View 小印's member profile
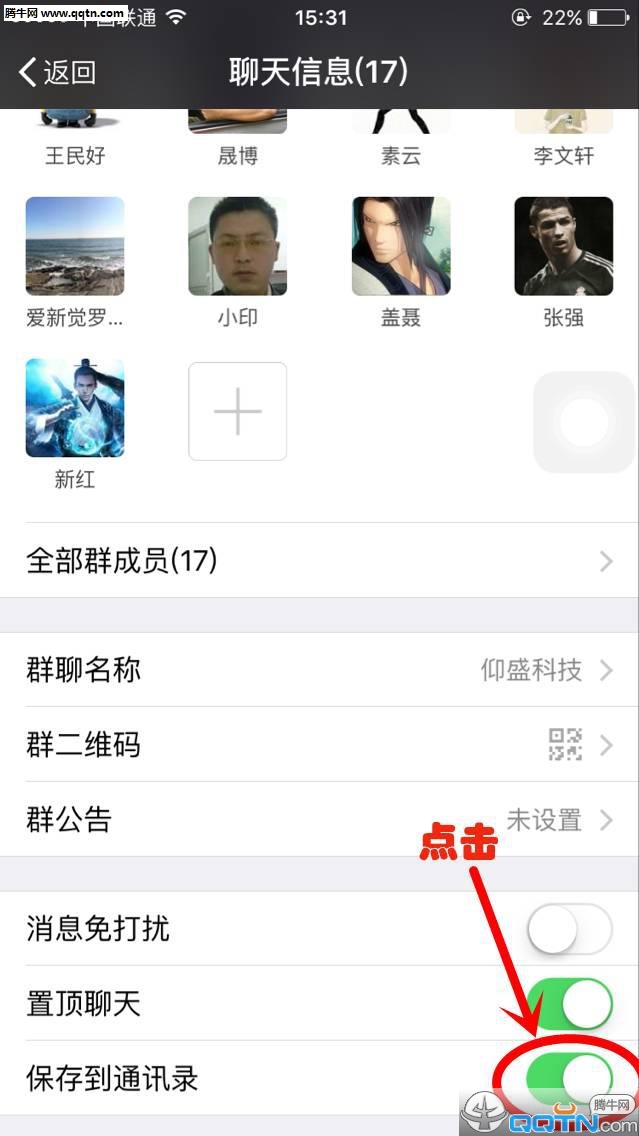 coord(238,246)
